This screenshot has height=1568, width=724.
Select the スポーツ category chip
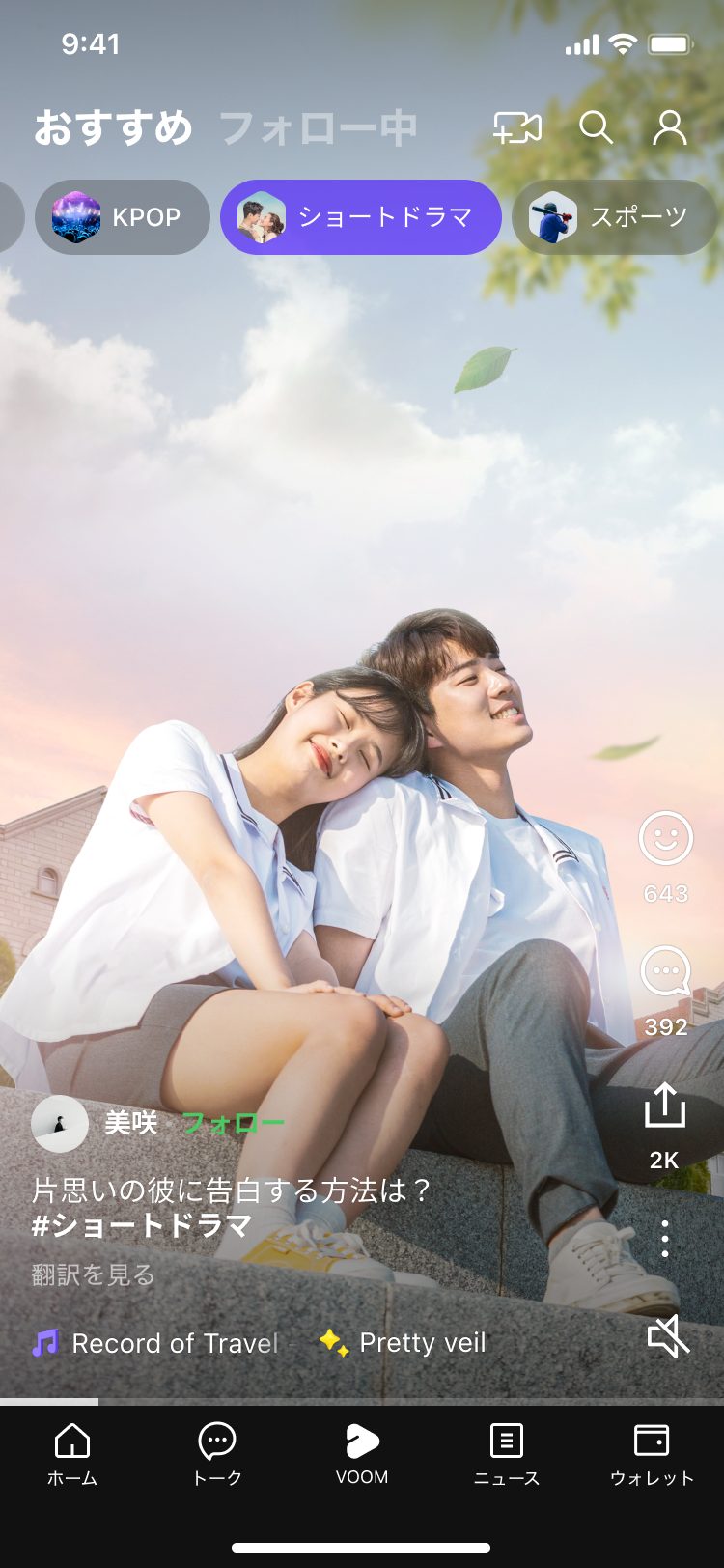(616, 217)
